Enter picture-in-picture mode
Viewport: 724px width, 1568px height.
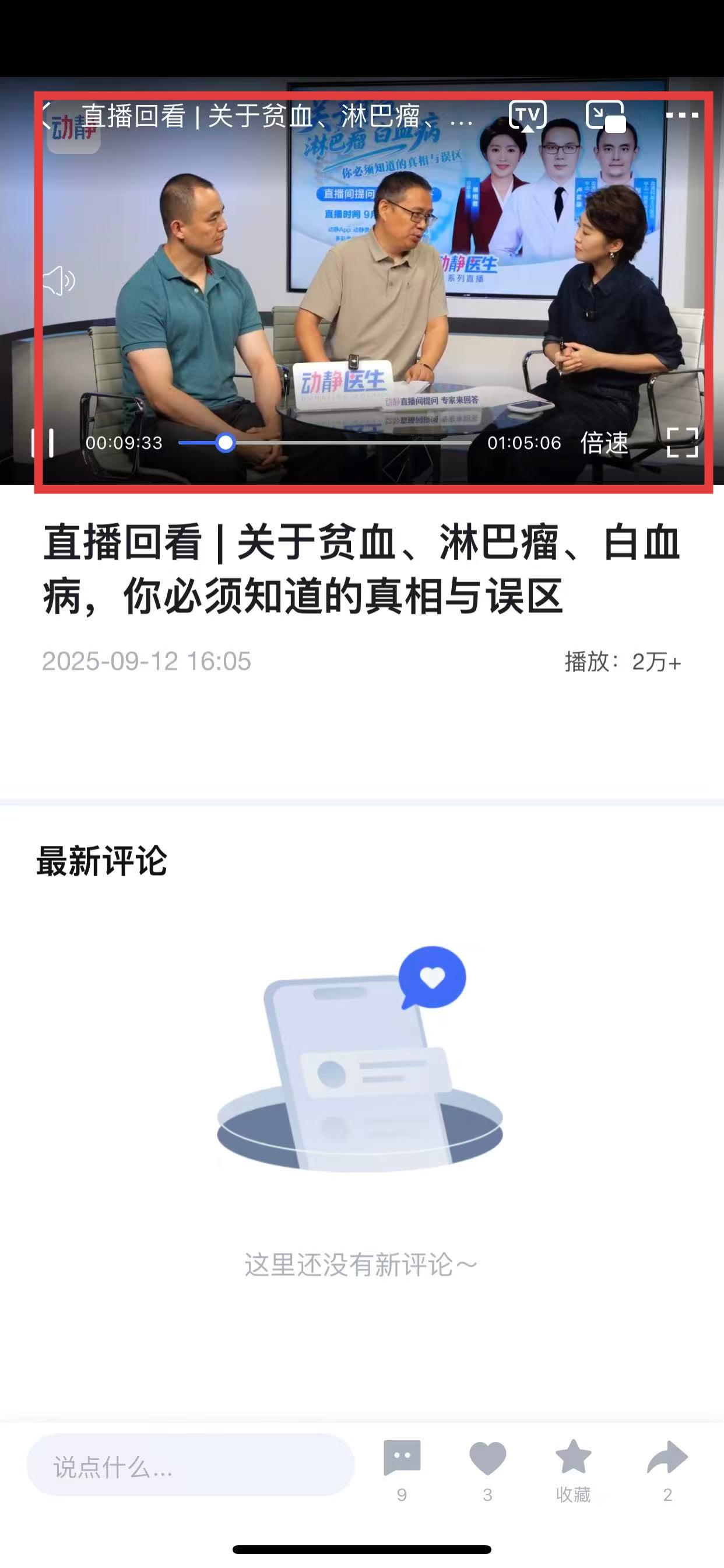tap(605, 116)
